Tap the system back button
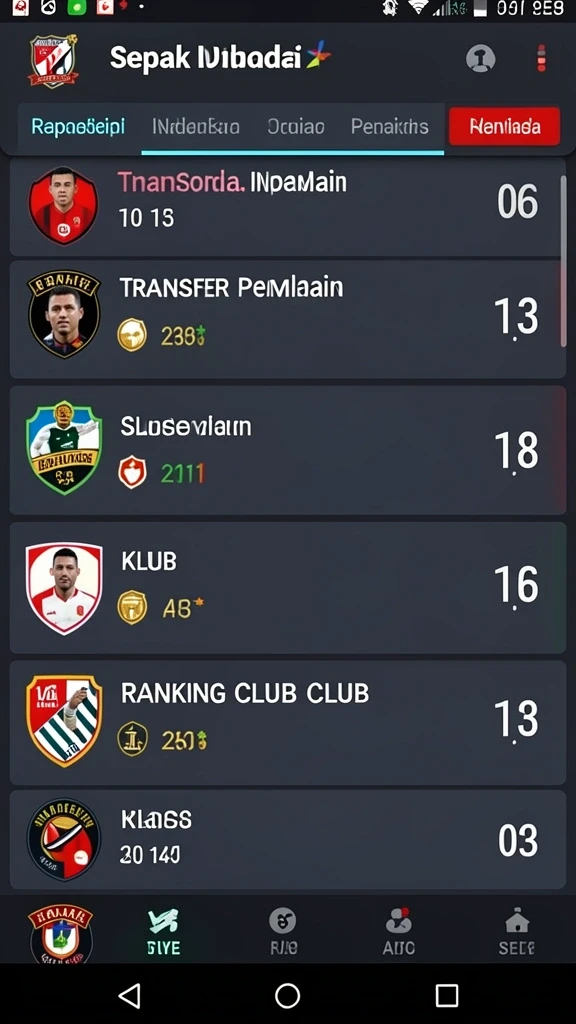The height and width of the screenshot is (1024, 576). tap(129, 996)
